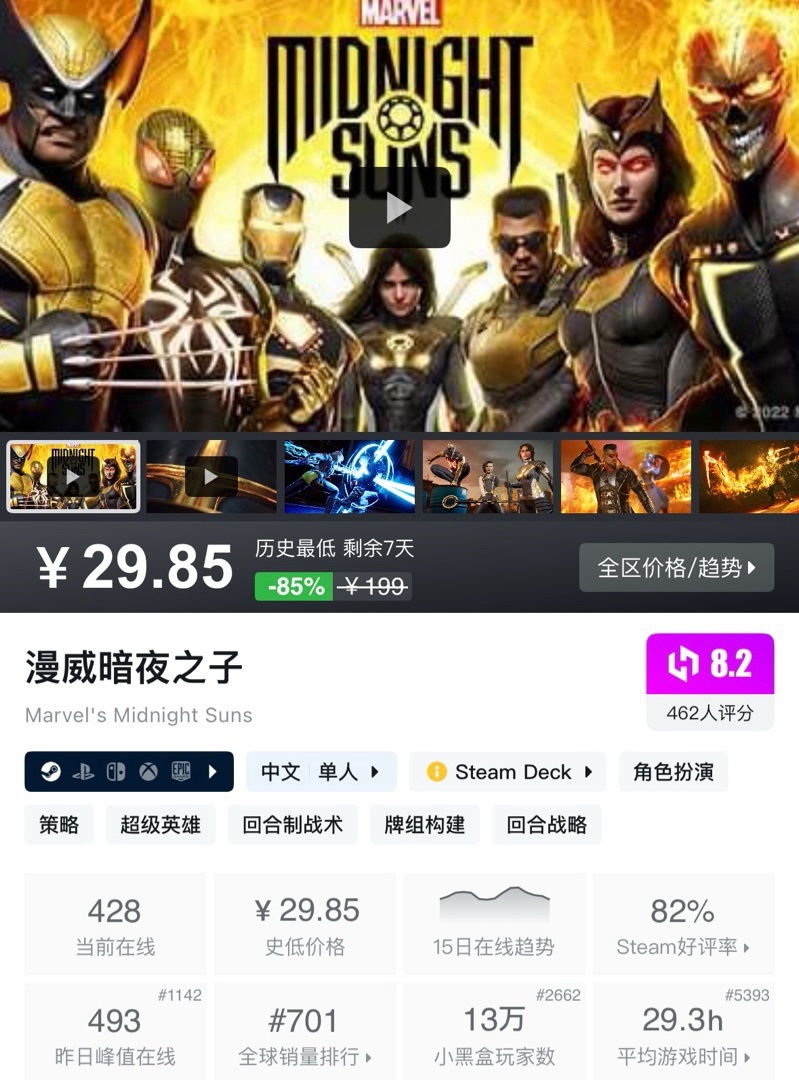Screen dimensions: 799x1080
Task: Open the blue gameplay screenshot thumbnail
Action: (x=347, y=477)
